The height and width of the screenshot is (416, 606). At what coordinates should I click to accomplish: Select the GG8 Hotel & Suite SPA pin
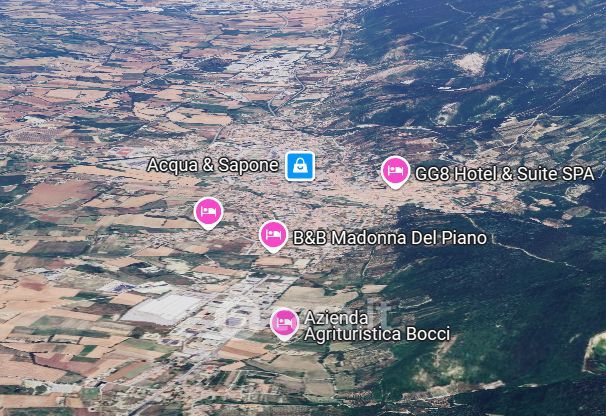(395, 172)
